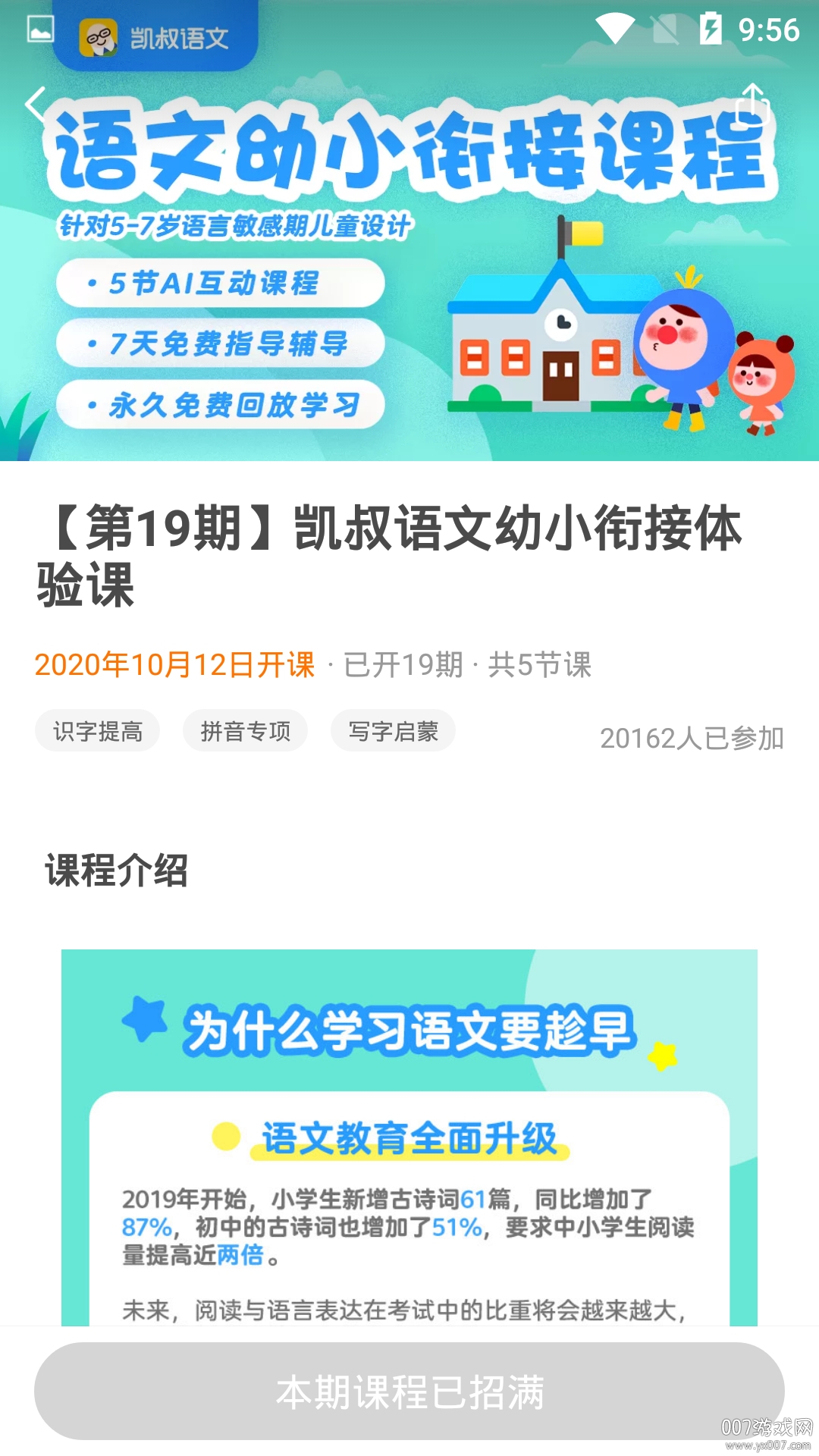
Task: Go back using the top-left arrow
Action: tap(36, 104)
